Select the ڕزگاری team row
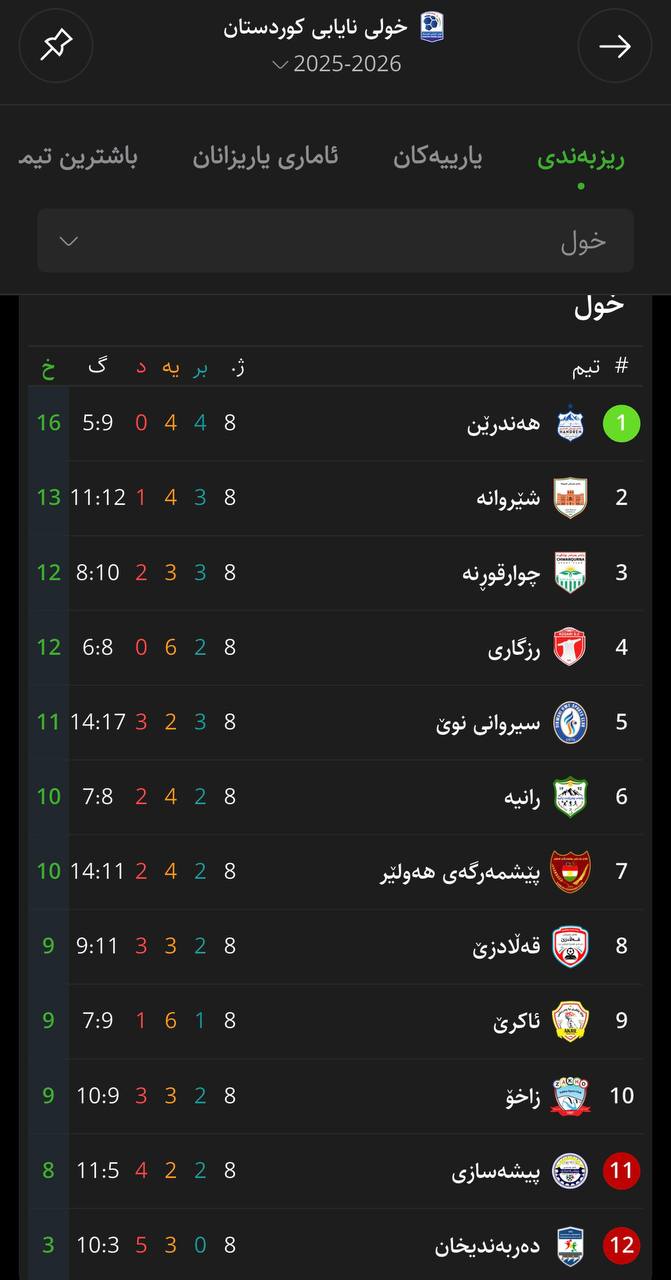The image size is (671, 1280). tap(513, 648)
